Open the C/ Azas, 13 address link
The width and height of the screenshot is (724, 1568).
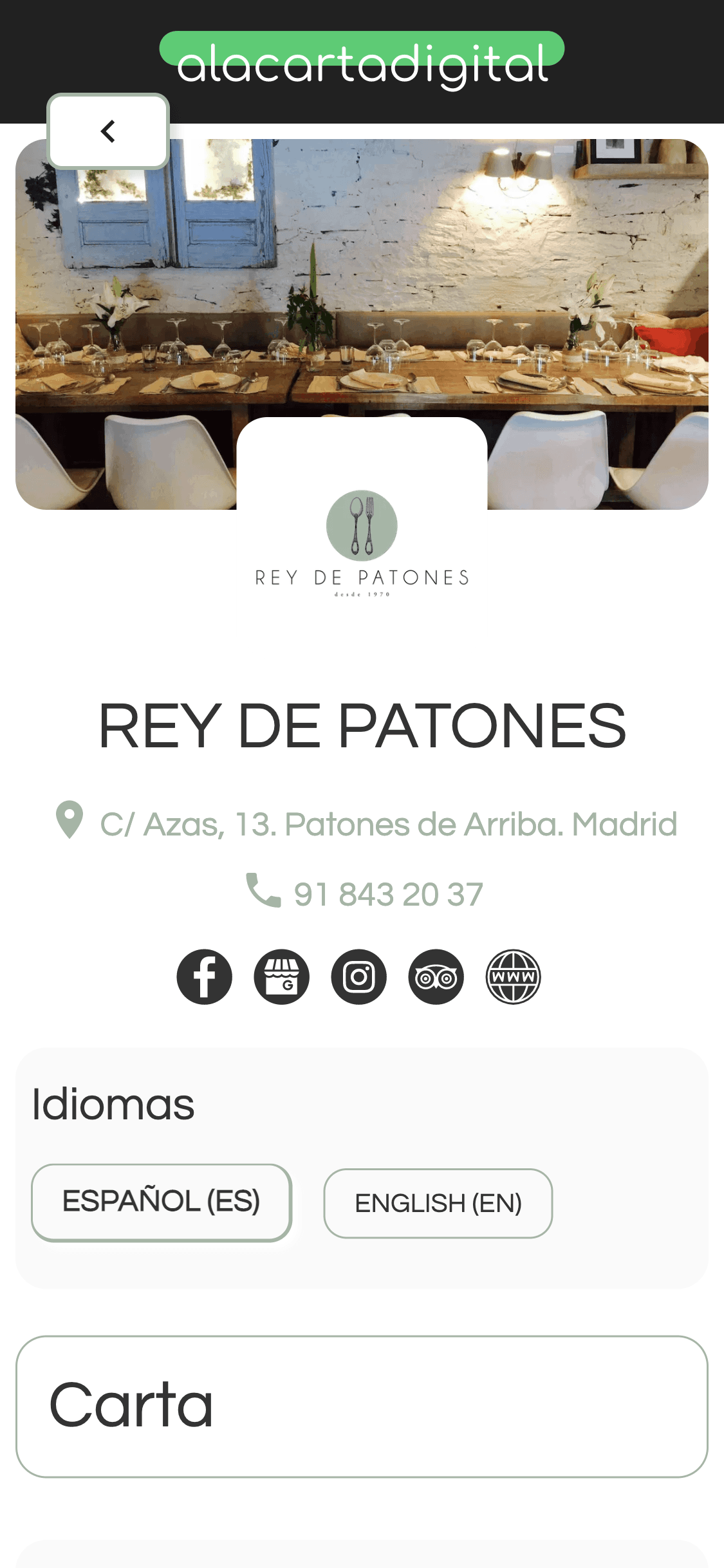pos(387,825)
